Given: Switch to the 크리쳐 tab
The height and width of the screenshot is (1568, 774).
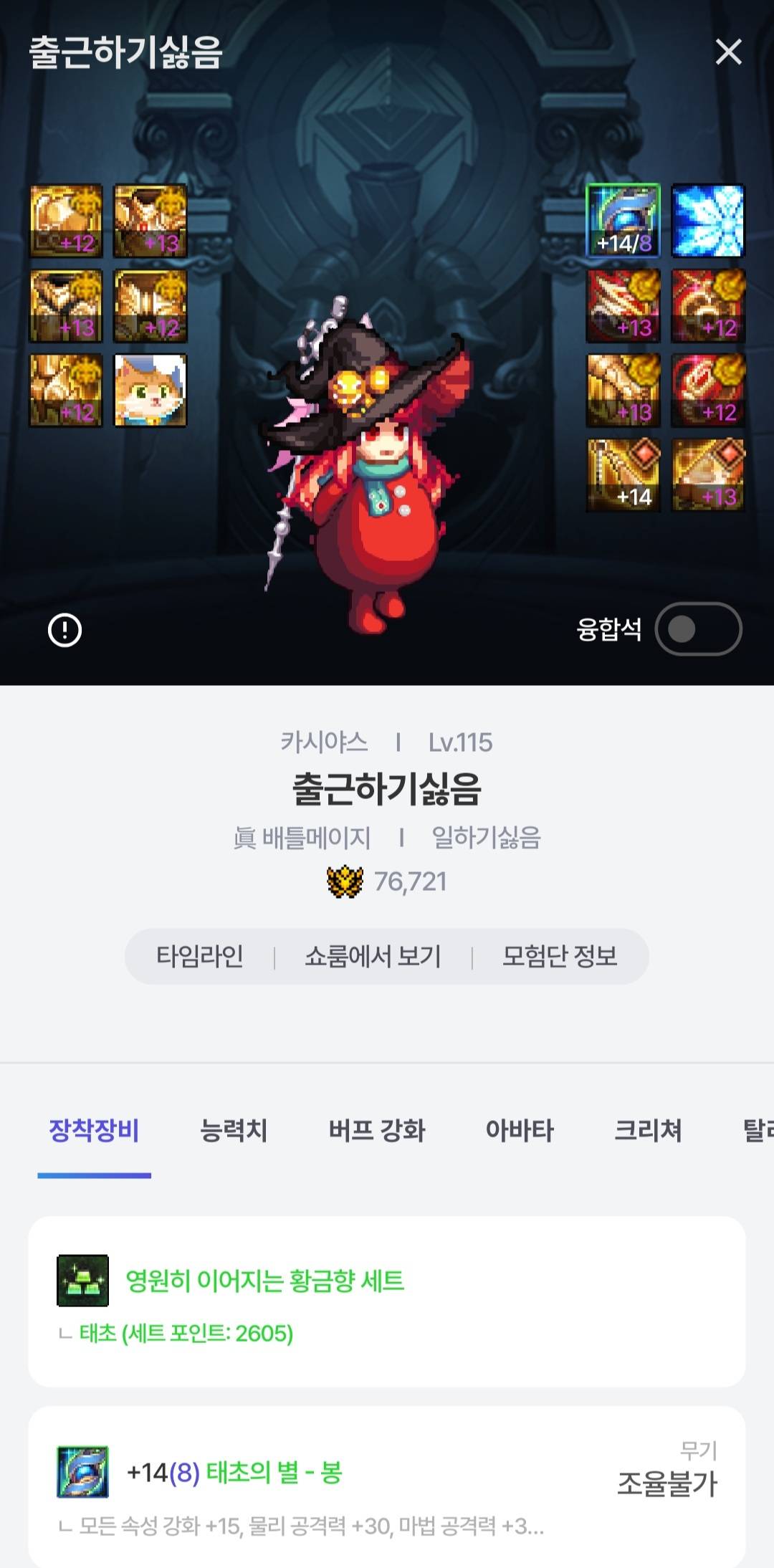Looking at the screenshot, I should pyautogui.click(x=648, y=1130).
